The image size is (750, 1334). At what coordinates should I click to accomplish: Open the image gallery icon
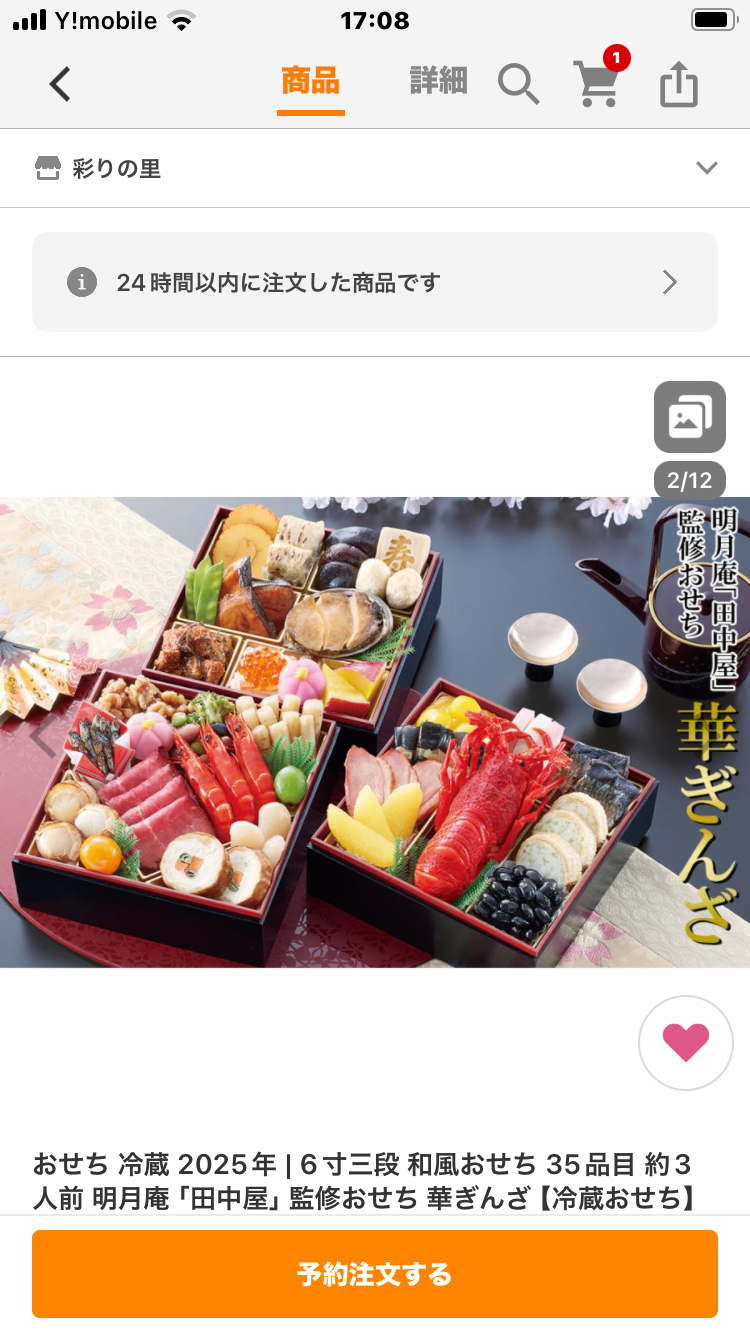[689, 417]
